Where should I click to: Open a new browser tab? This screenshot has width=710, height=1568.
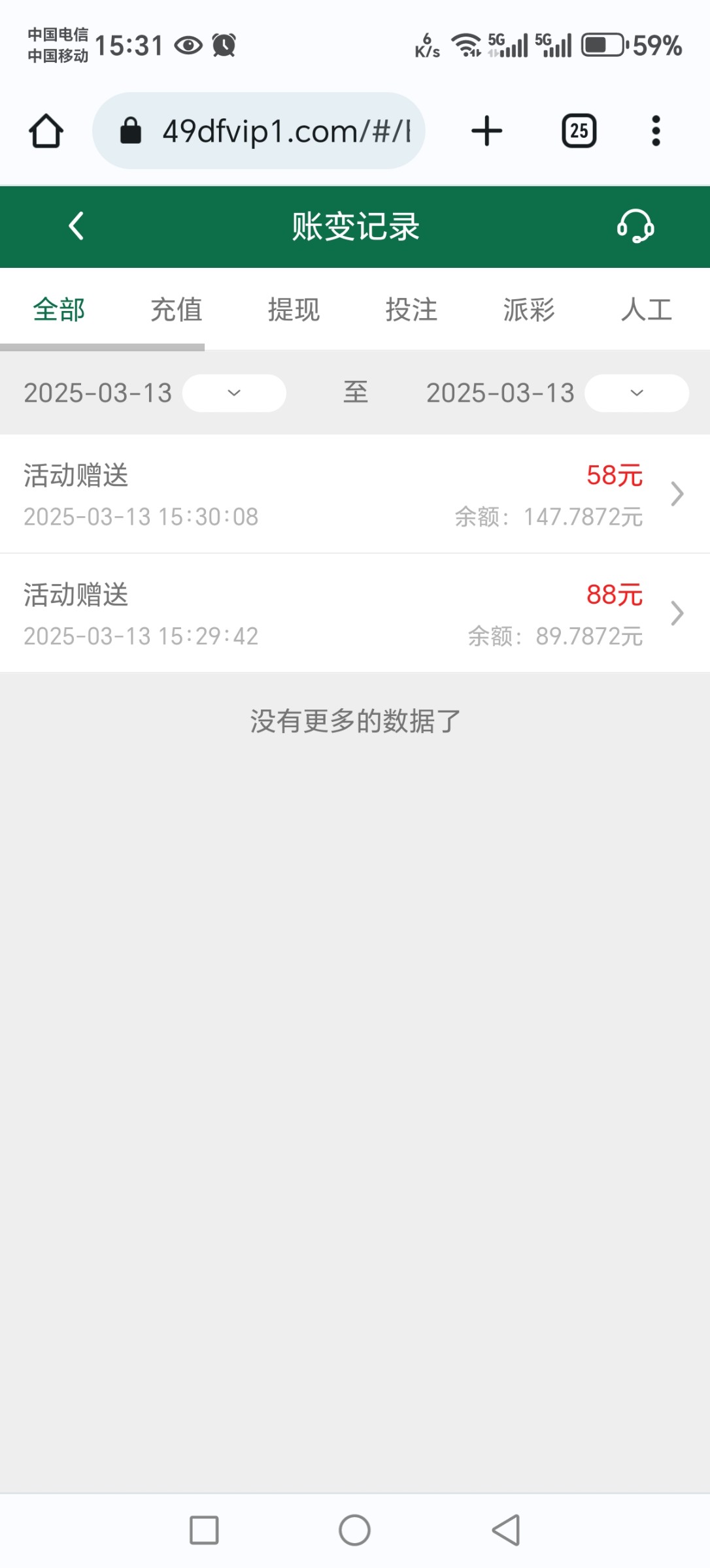point(487,131)
